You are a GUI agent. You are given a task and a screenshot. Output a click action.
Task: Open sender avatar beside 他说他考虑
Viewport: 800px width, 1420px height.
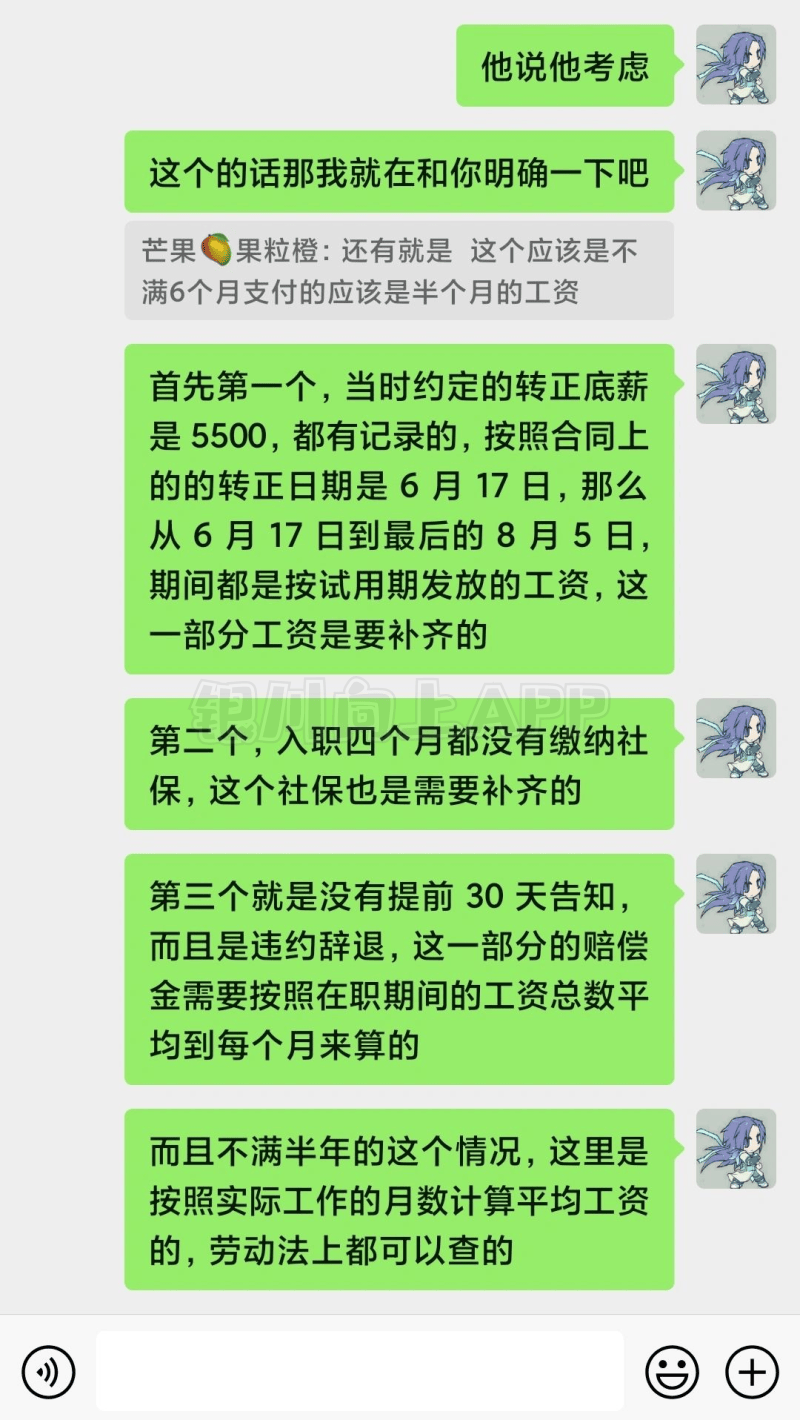736,65
